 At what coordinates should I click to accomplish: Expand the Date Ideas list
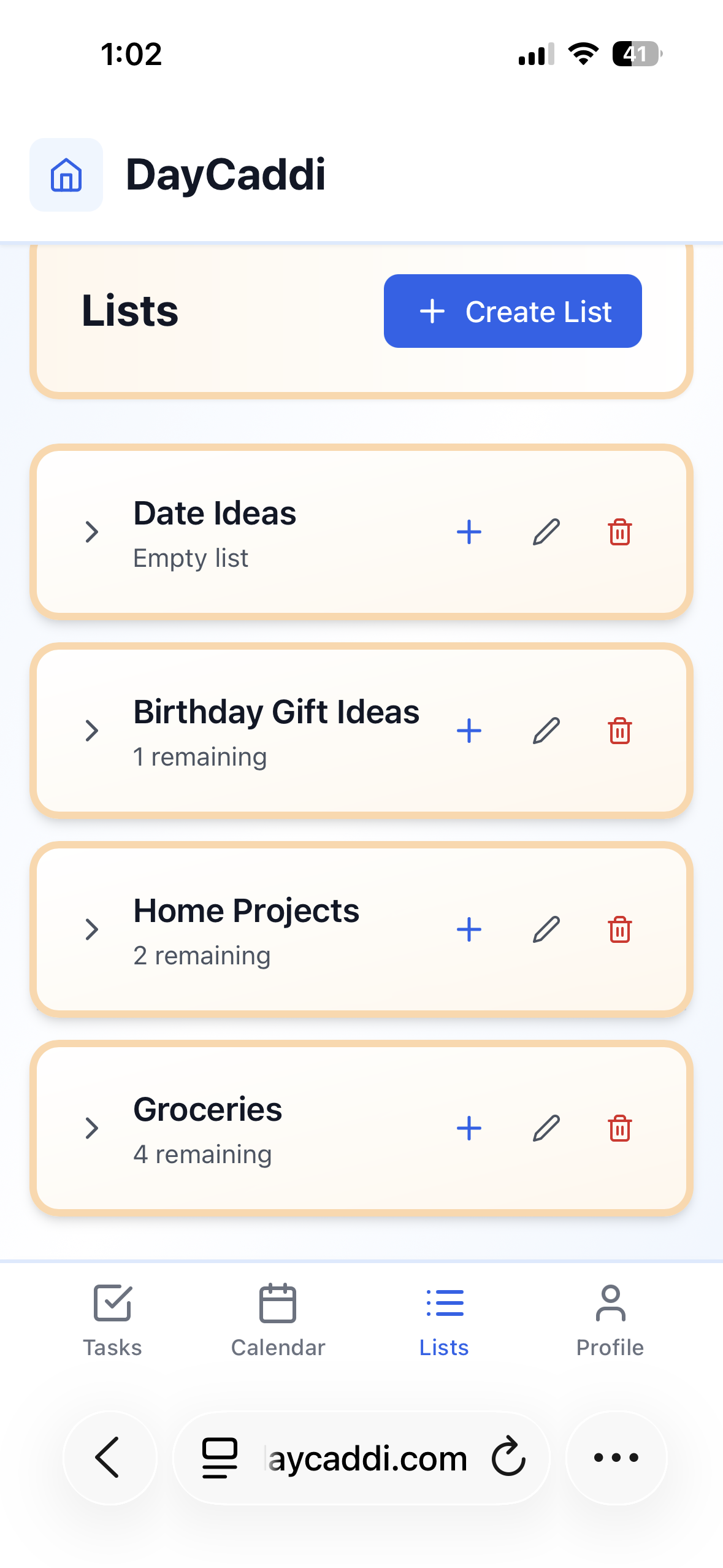click(92, 531)
